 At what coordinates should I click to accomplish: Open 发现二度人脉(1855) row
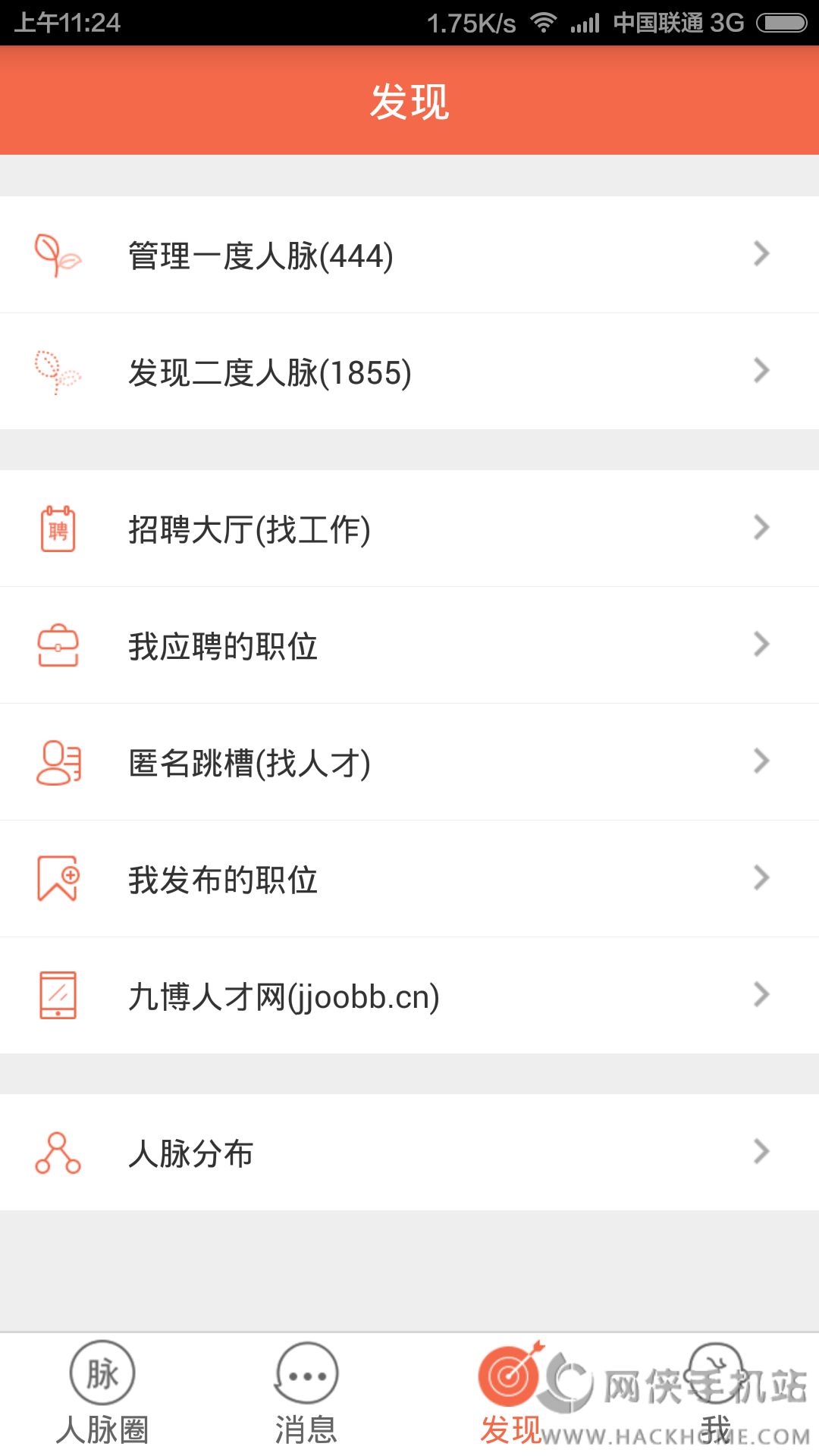click(409, 372)
